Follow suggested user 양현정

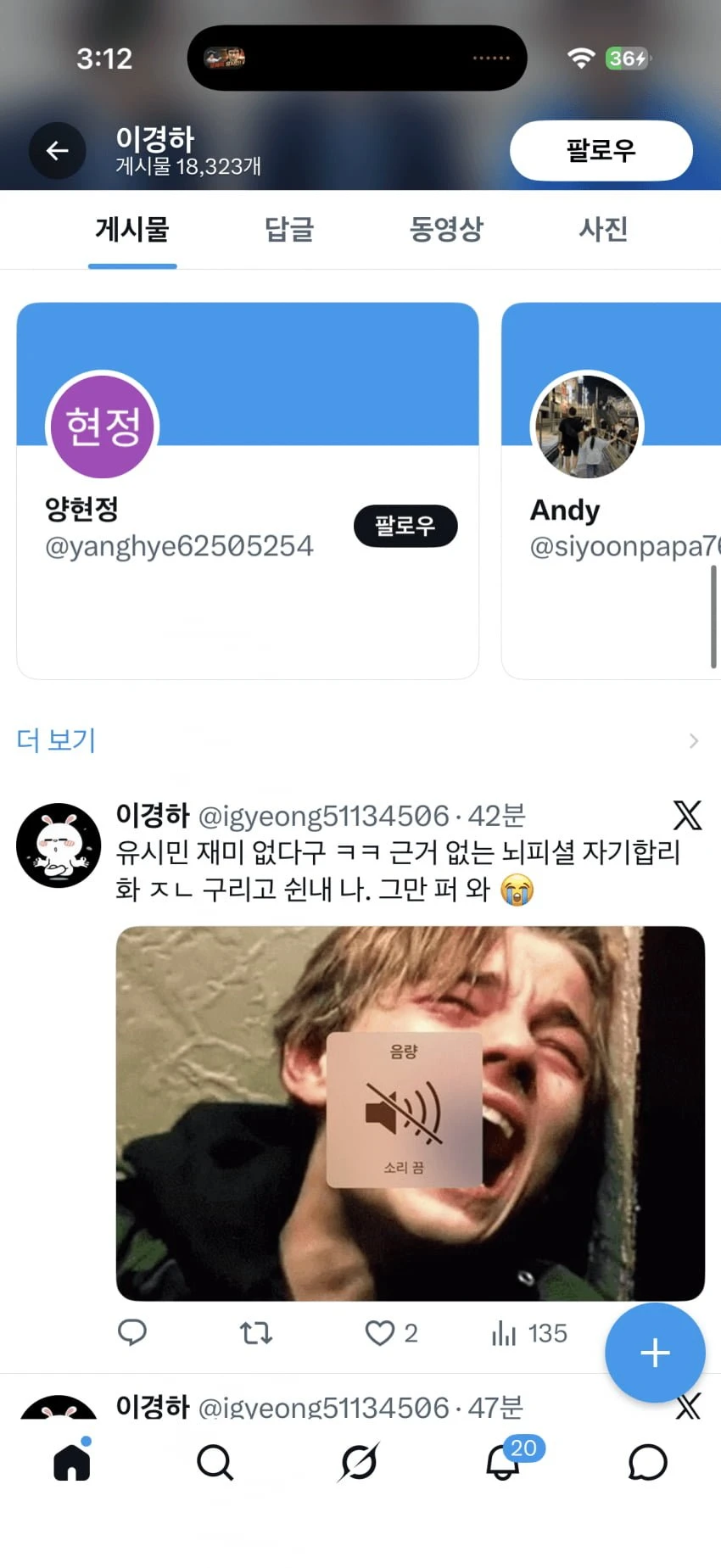click(405, 526)
